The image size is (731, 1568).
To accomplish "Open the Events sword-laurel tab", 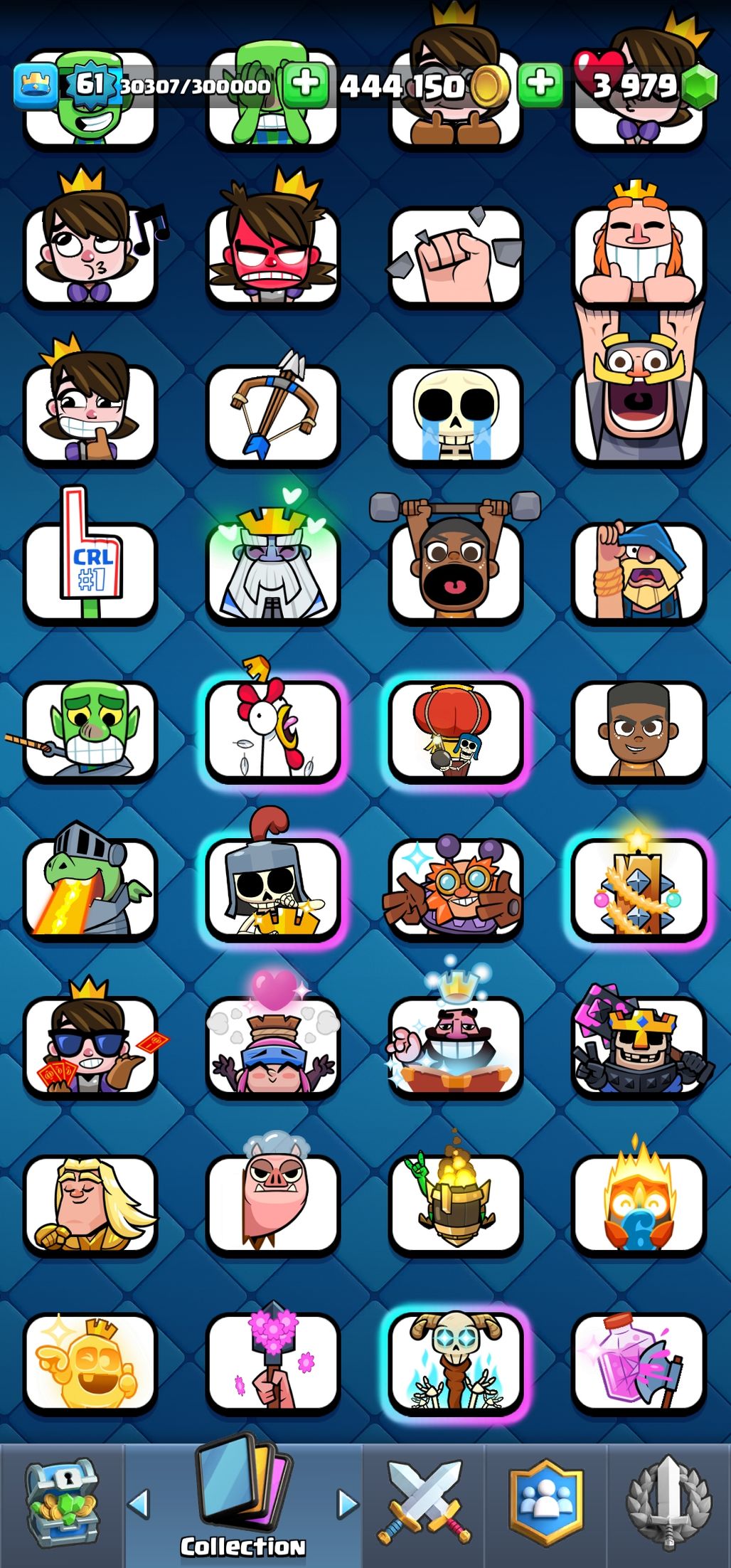I will 668,1503.
